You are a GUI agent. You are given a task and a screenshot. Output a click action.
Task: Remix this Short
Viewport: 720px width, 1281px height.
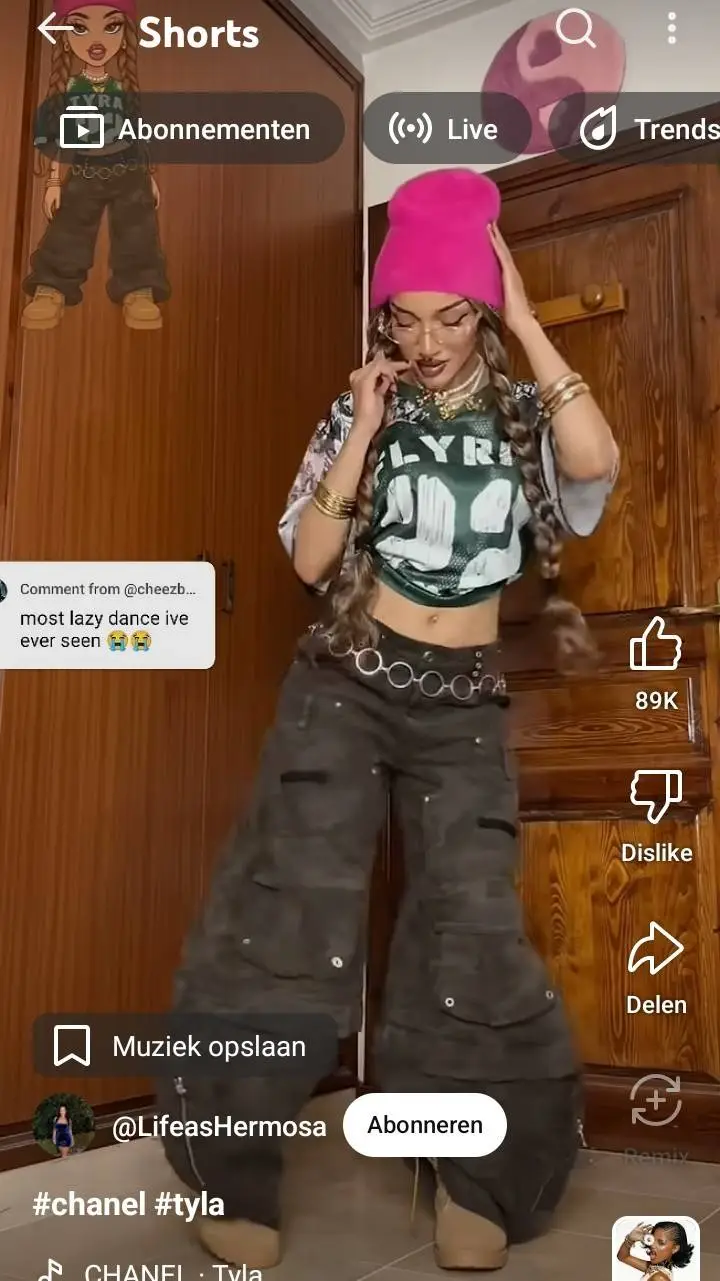coord(656,1102)
